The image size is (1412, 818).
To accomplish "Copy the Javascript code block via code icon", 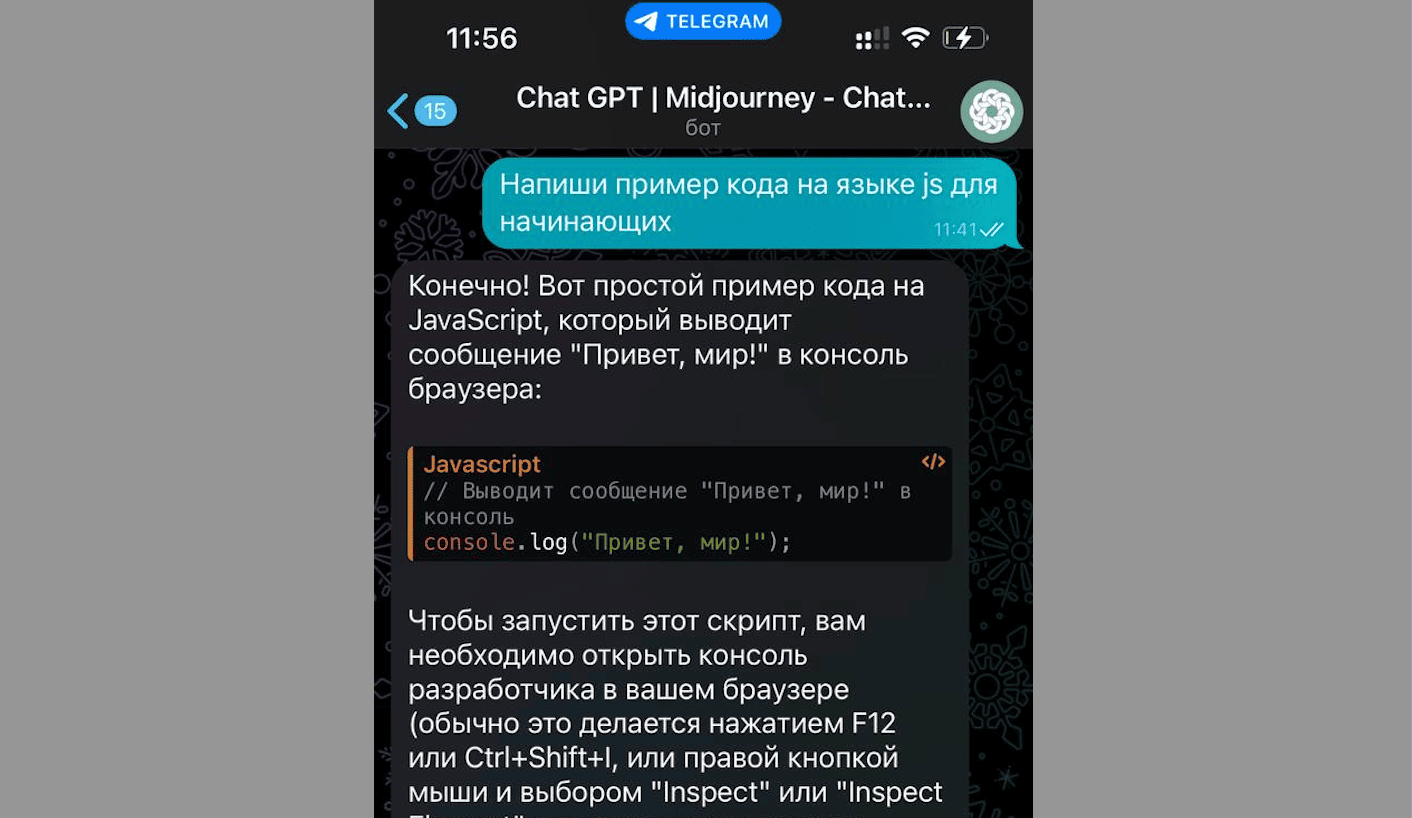I will click(933, 462).
